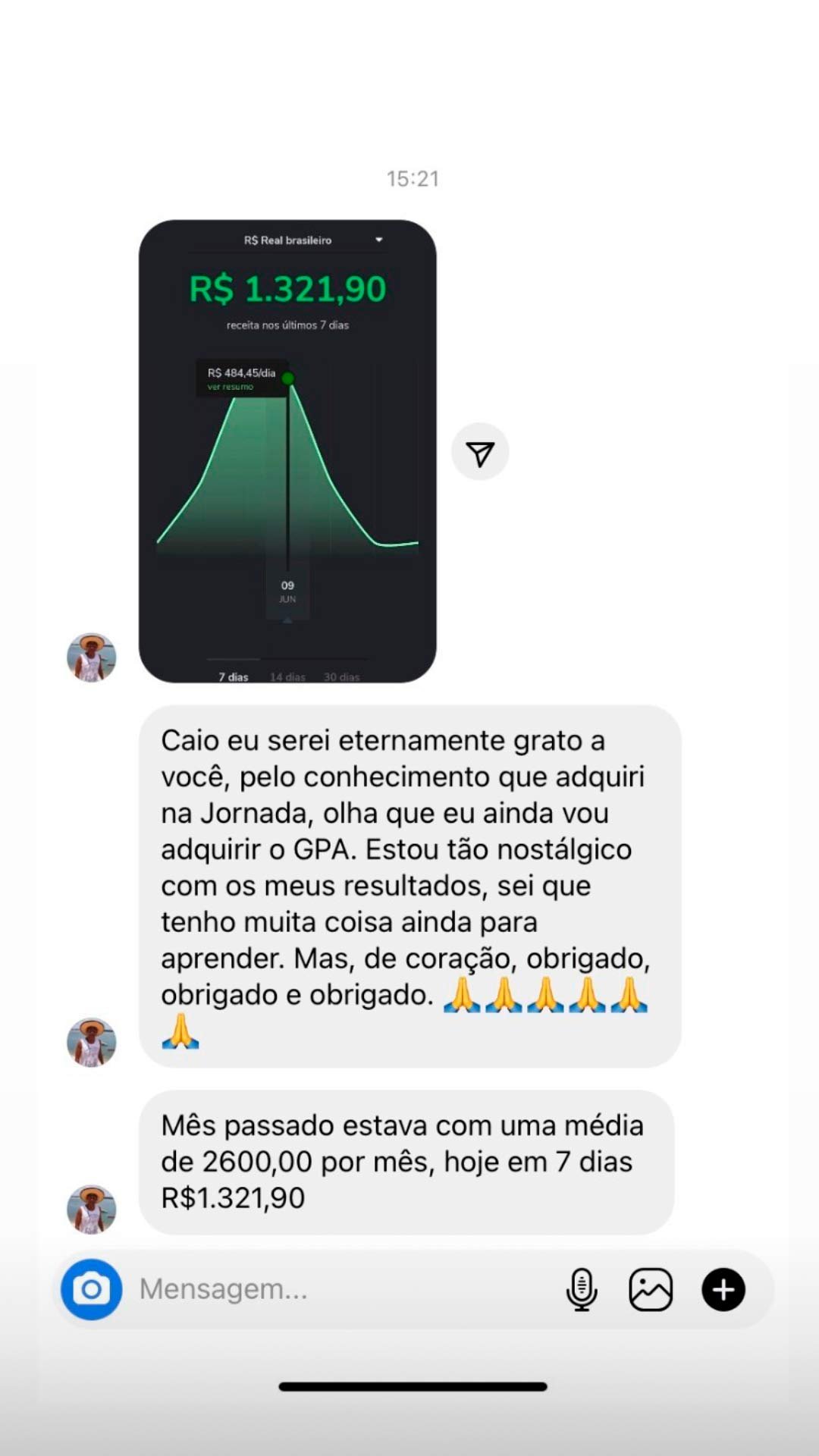Tap the plus icon for more options

pos(723,1289)
